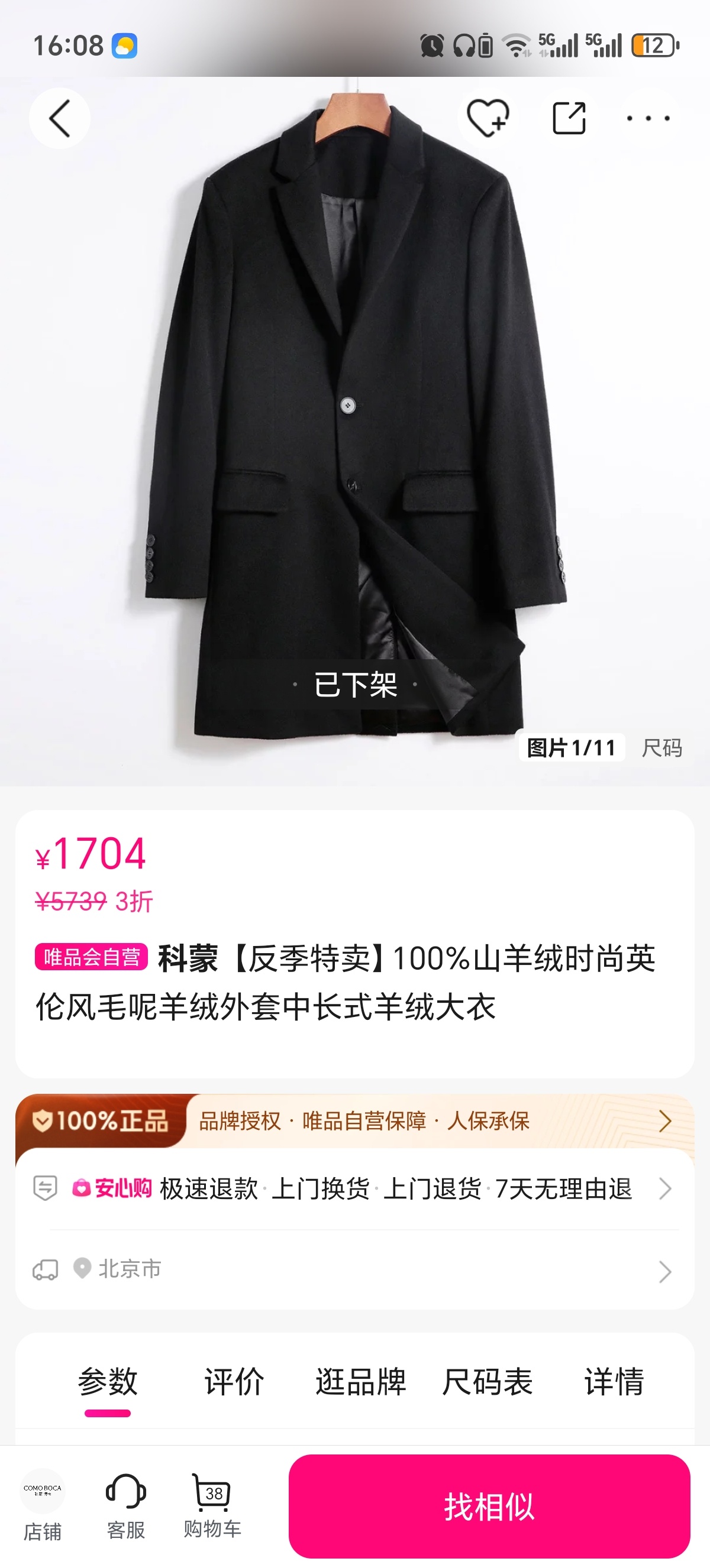
Task: Switch image gallery to 尺码 view
Action: [x=662, y=747]
